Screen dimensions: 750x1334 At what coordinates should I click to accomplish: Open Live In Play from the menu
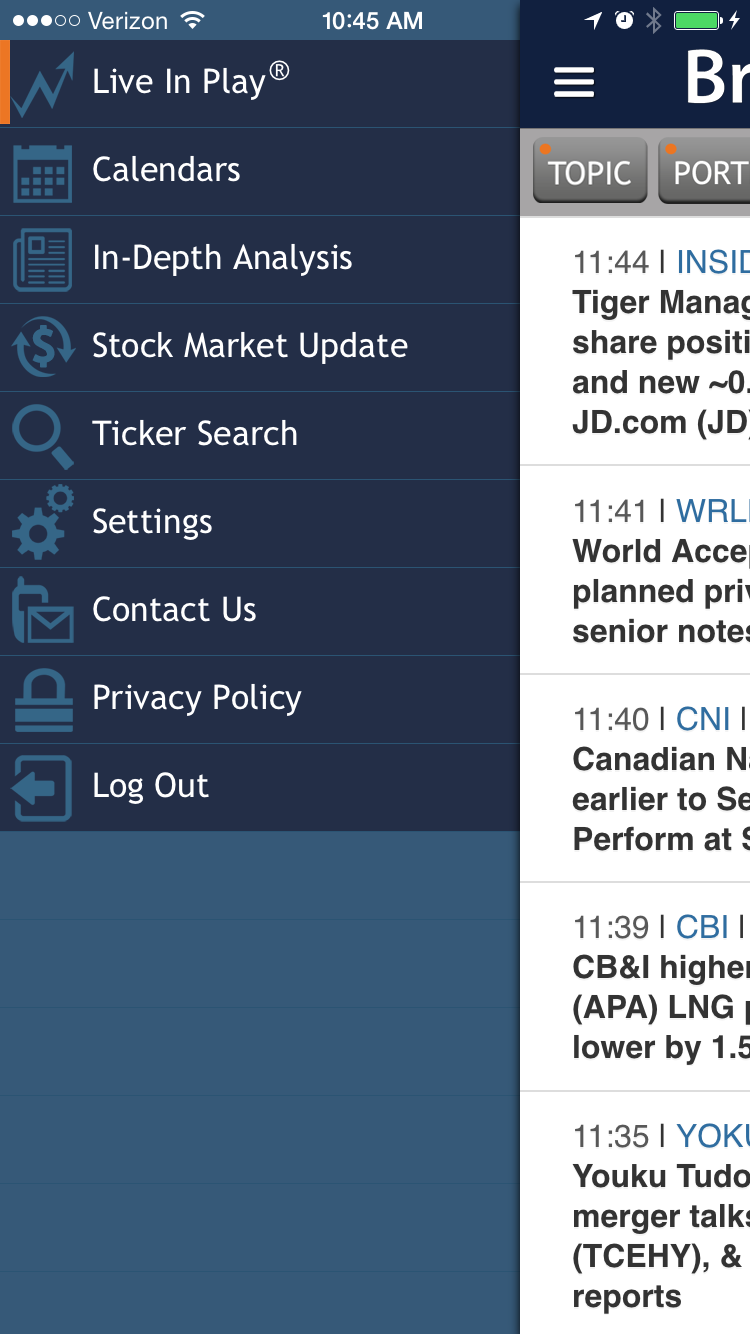coord(260,83)
